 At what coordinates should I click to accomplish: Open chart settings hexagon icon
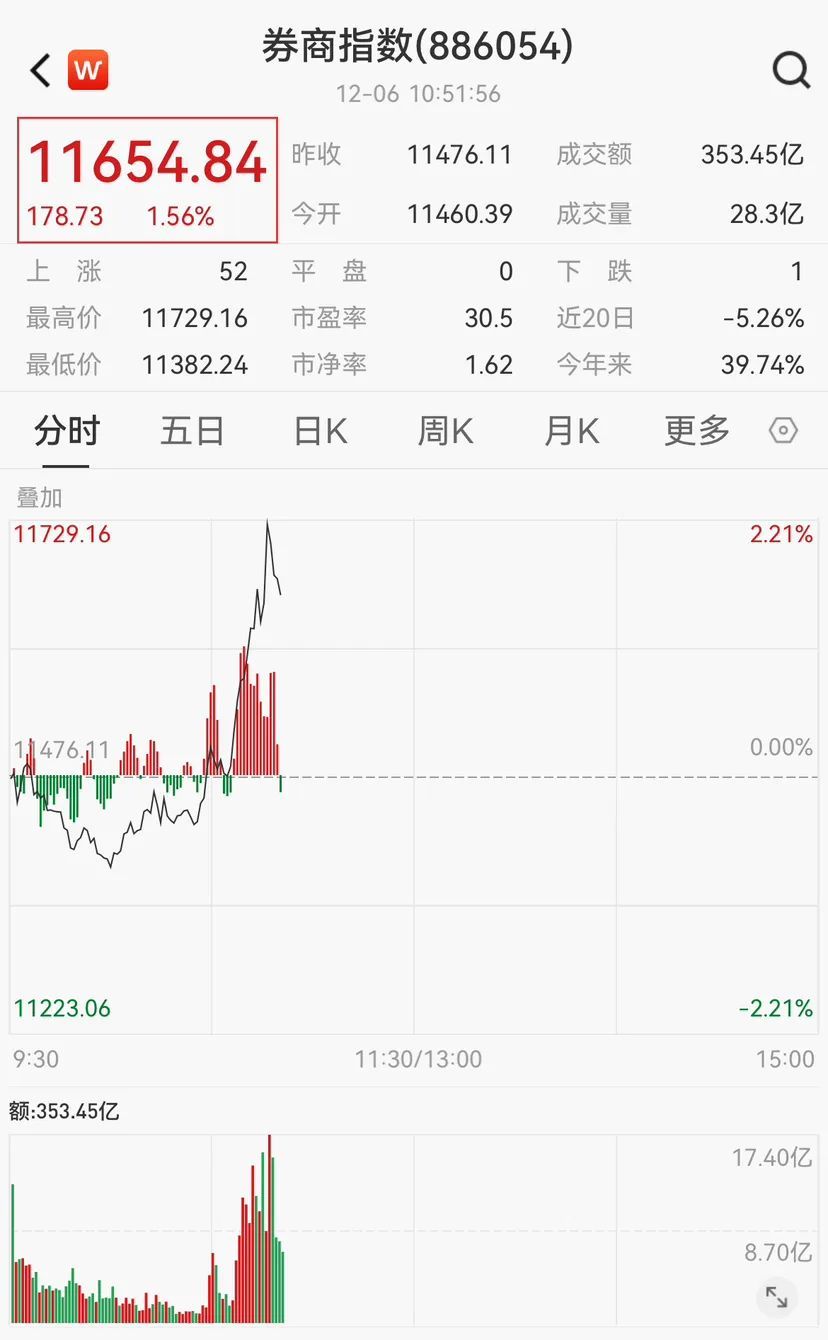pos(783,431)
